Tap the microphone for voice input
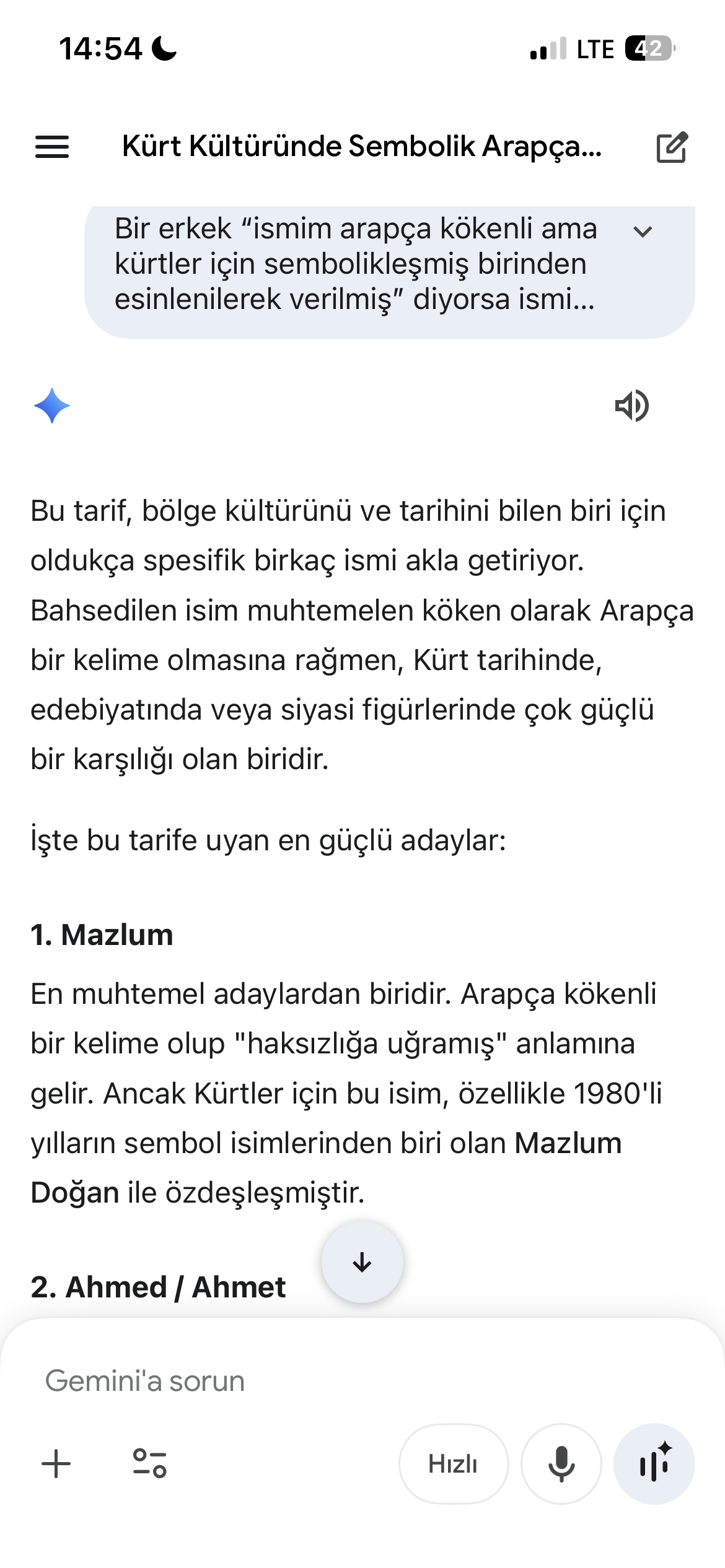The image size is (725, 1568). (x=561, y=1464)
